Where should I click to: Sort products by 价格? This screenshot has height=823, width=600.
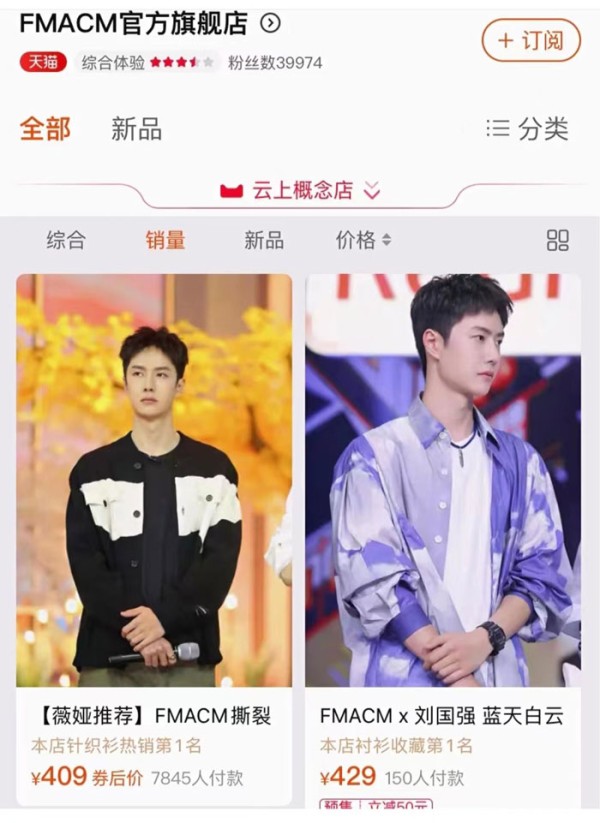pos(363,240)
